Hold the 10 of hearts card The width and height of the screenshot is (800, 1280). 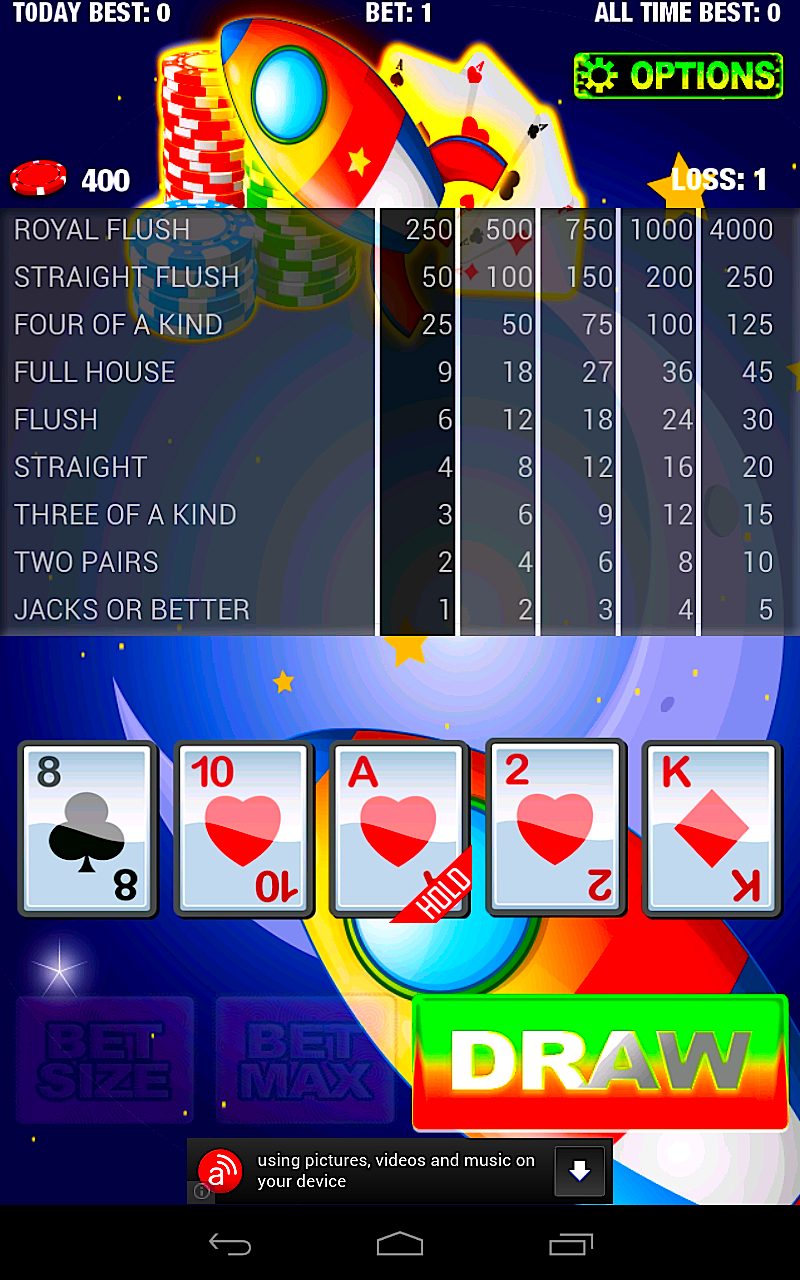244,828
